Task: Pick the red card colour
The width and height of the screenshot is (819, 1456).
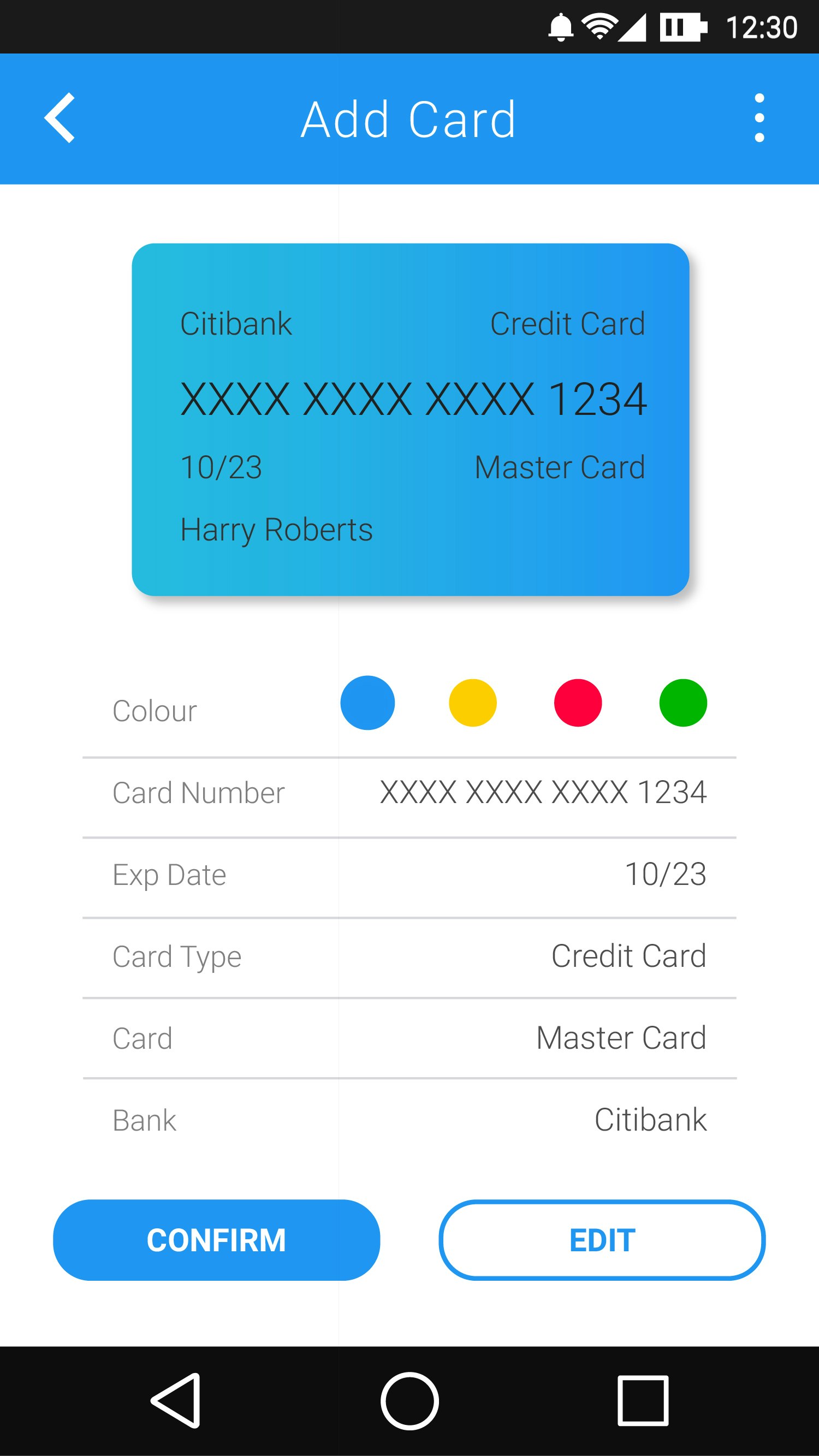Action: [578, 703]
